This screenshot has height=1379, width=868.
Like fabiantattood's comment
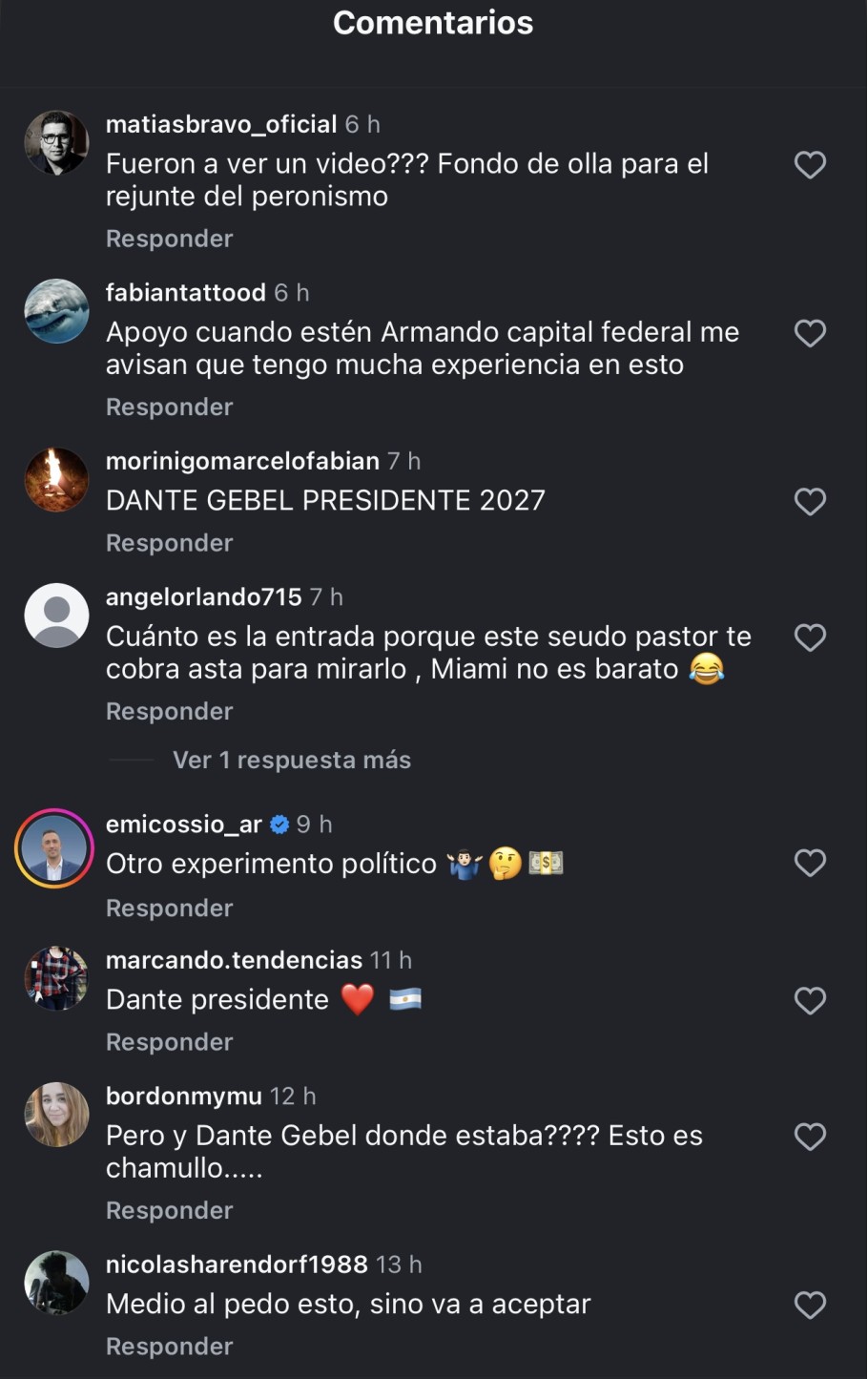810,333
